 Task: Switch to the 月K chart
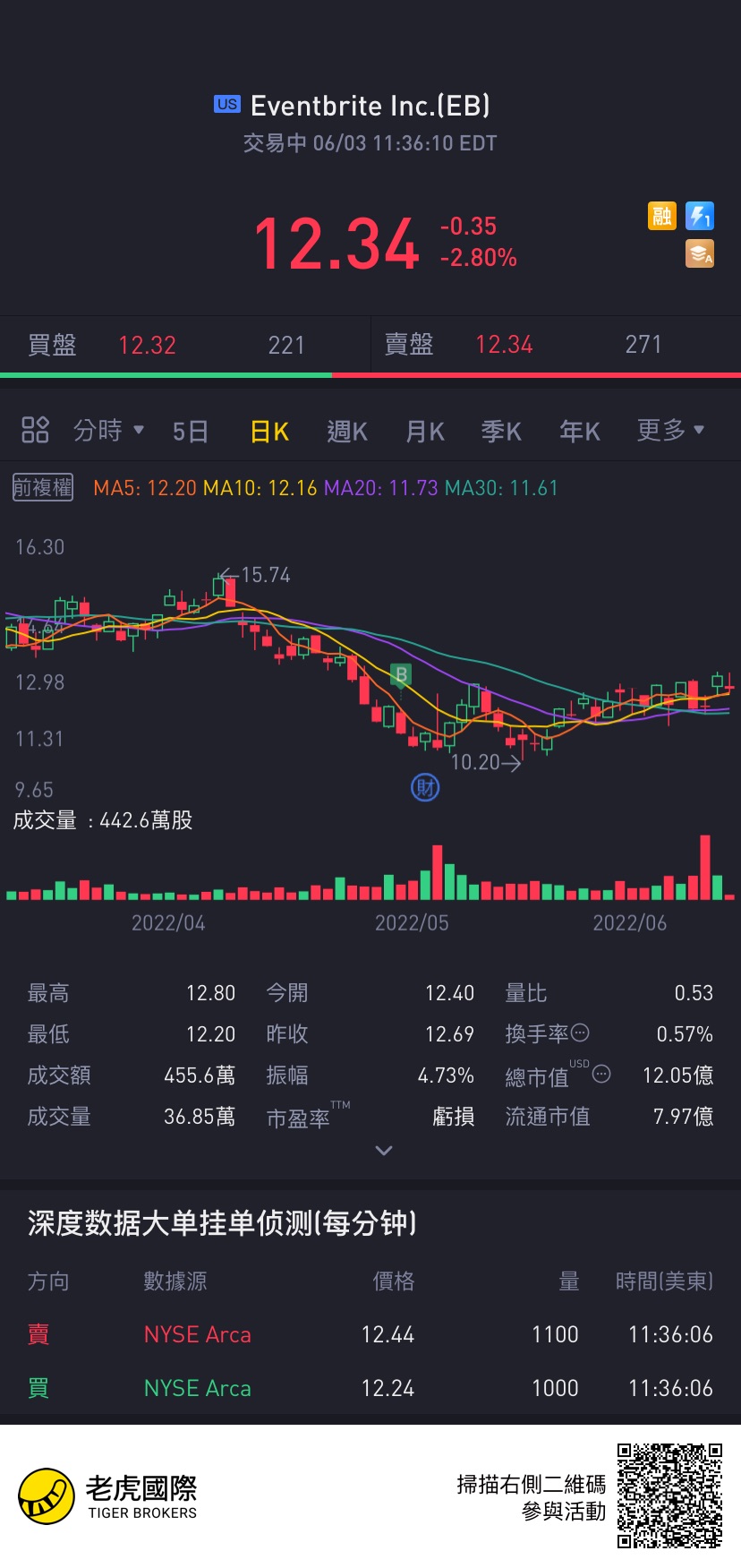[424, 432]
